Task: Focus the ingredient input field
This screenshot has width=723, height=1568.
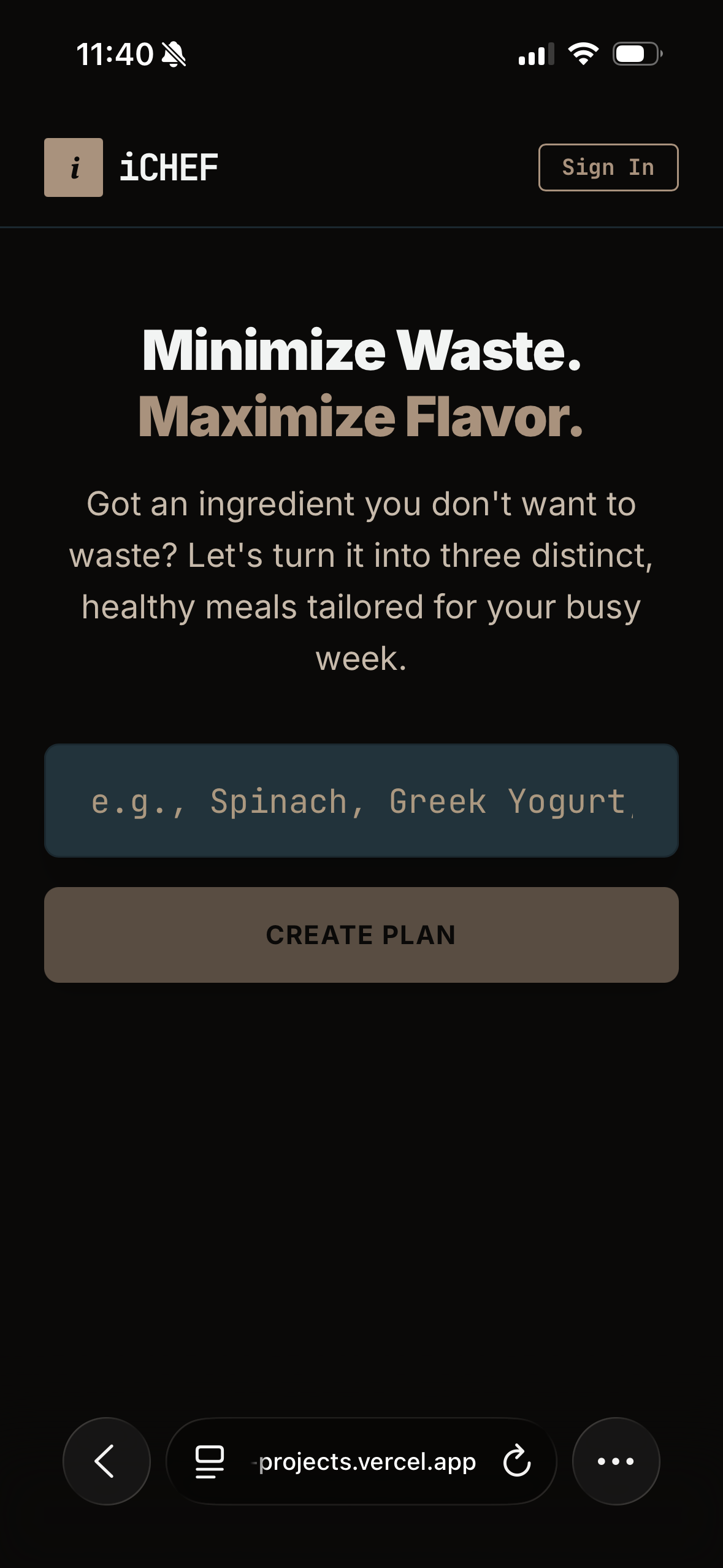Action: [x=361, y=801]
